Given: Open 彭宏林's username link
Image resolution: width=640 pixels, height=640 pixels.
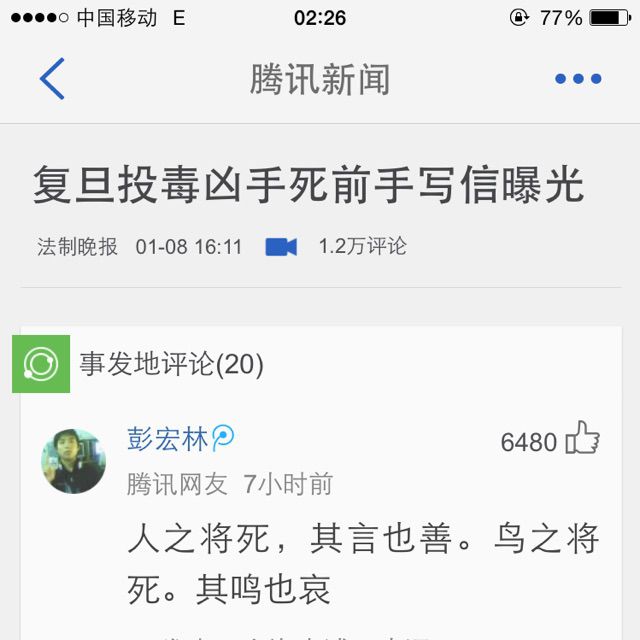Looking at the screenshot, I should pyautogui.click(x=168, y=439).
